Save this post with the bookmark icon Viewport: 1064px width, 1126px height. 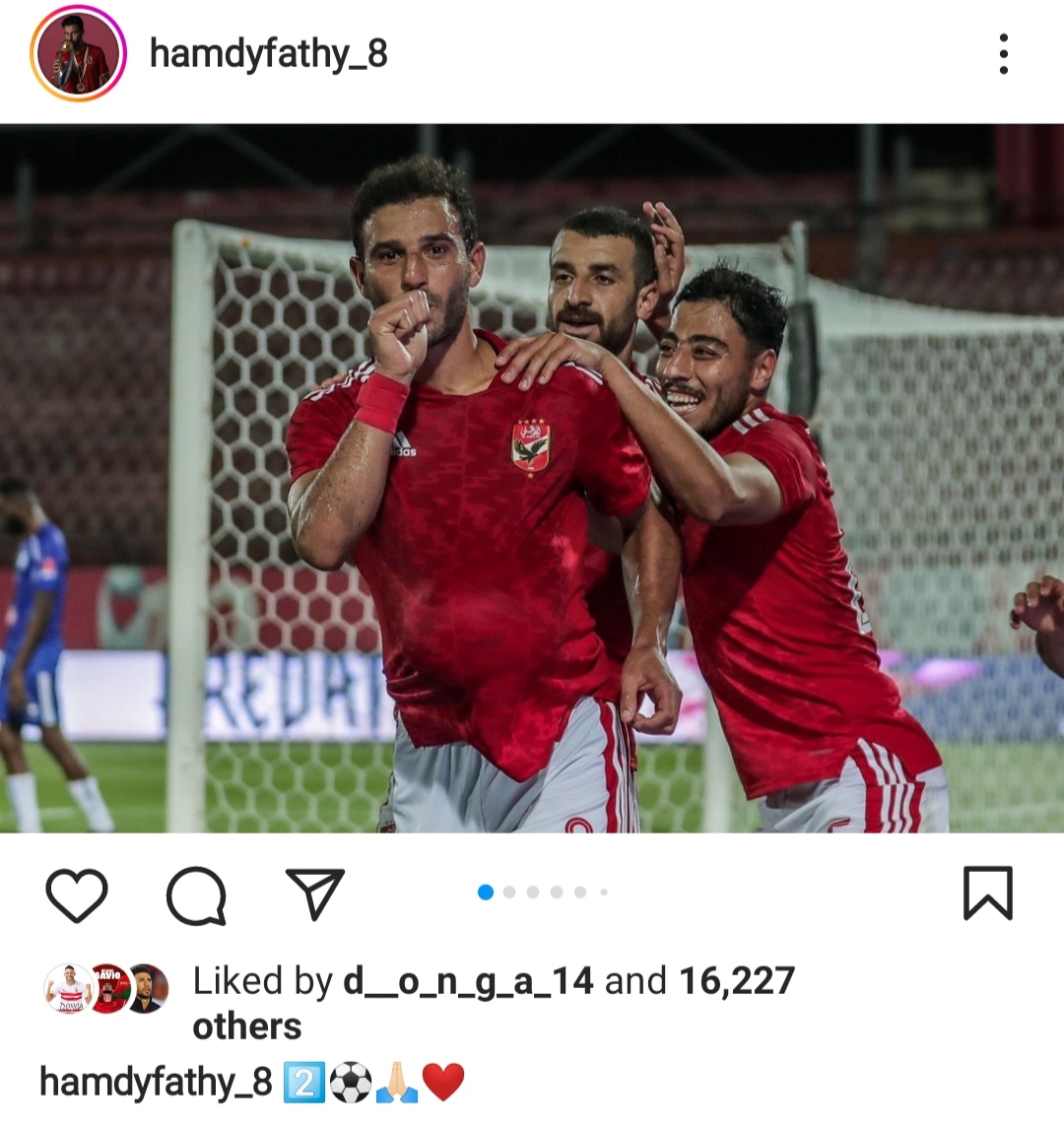tap(987, 893)
